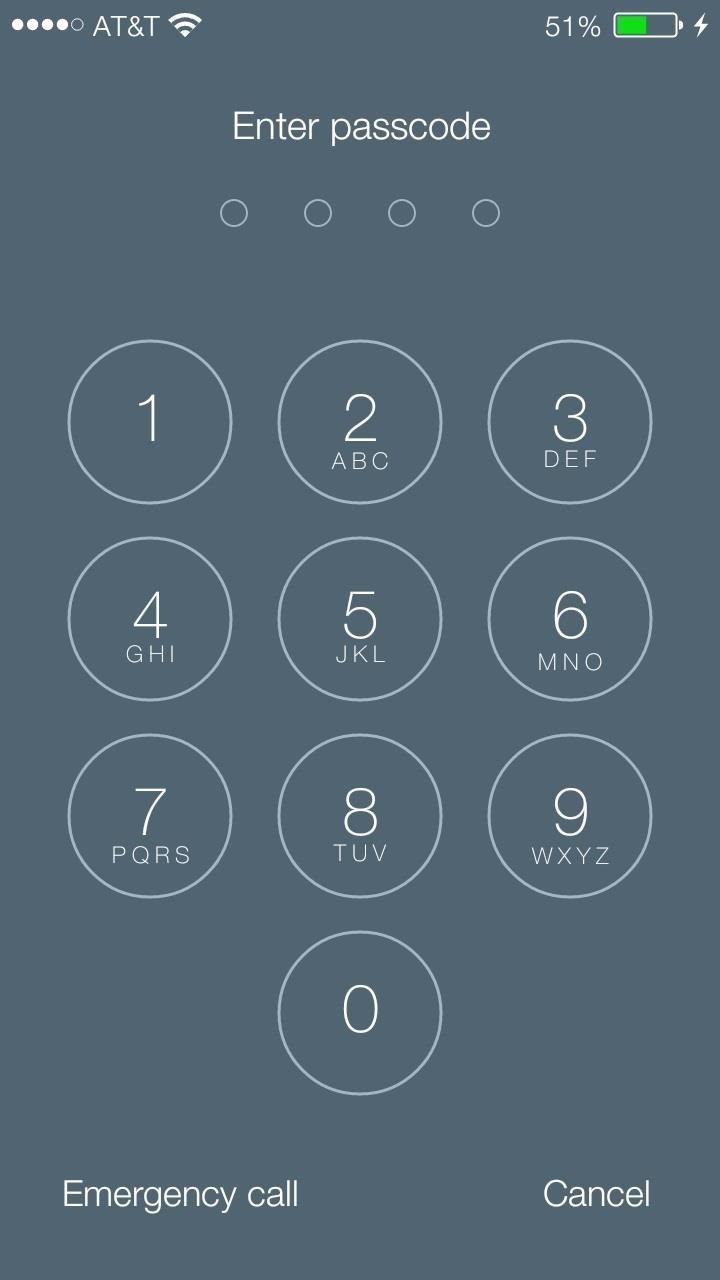The width and height of the screenshot is (720, 1280).
Task: Select the 4 GHI key
Action: click(150, 618)
